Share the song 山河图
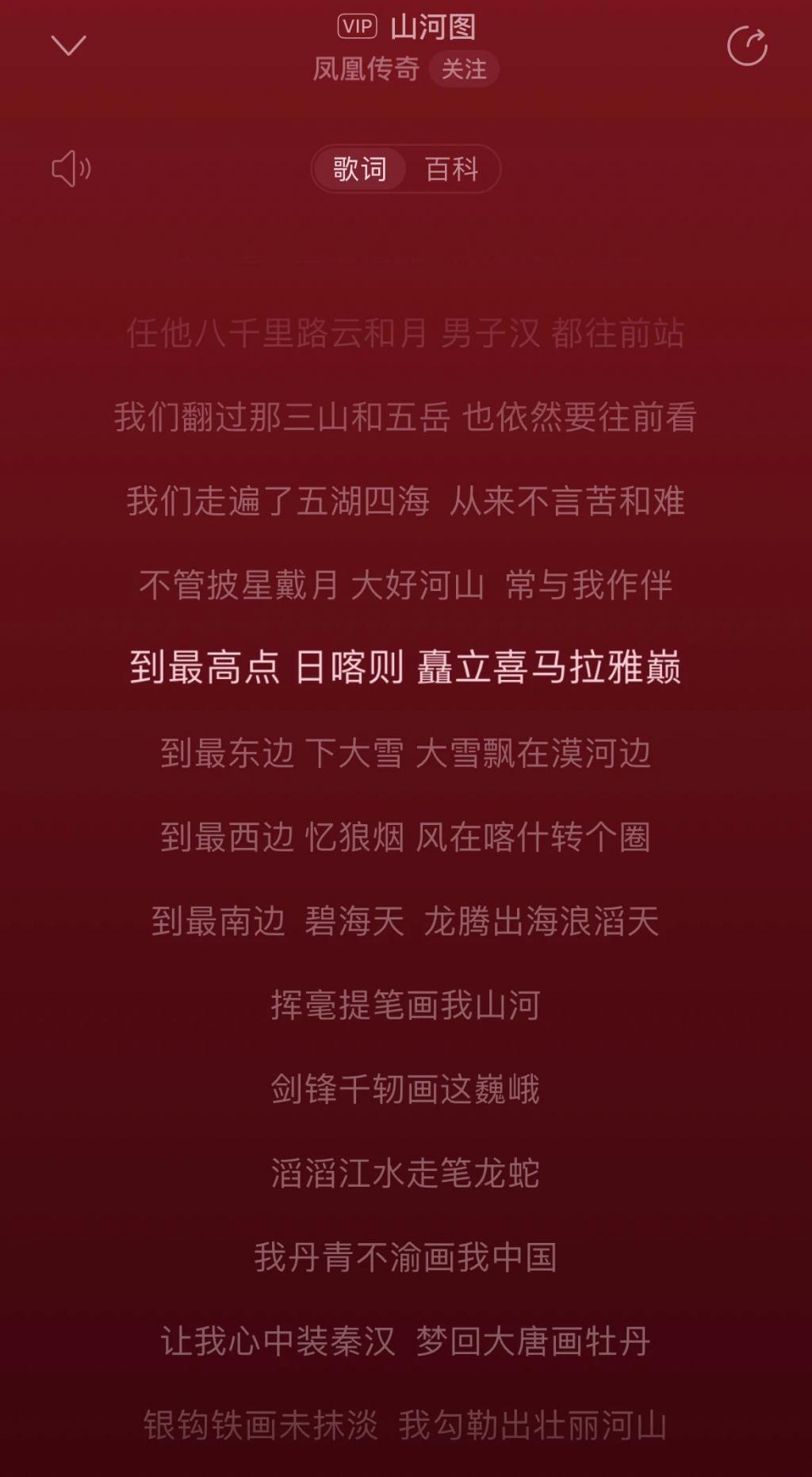812x1477 pixels. pyautogui.click(x=747, y=45)
